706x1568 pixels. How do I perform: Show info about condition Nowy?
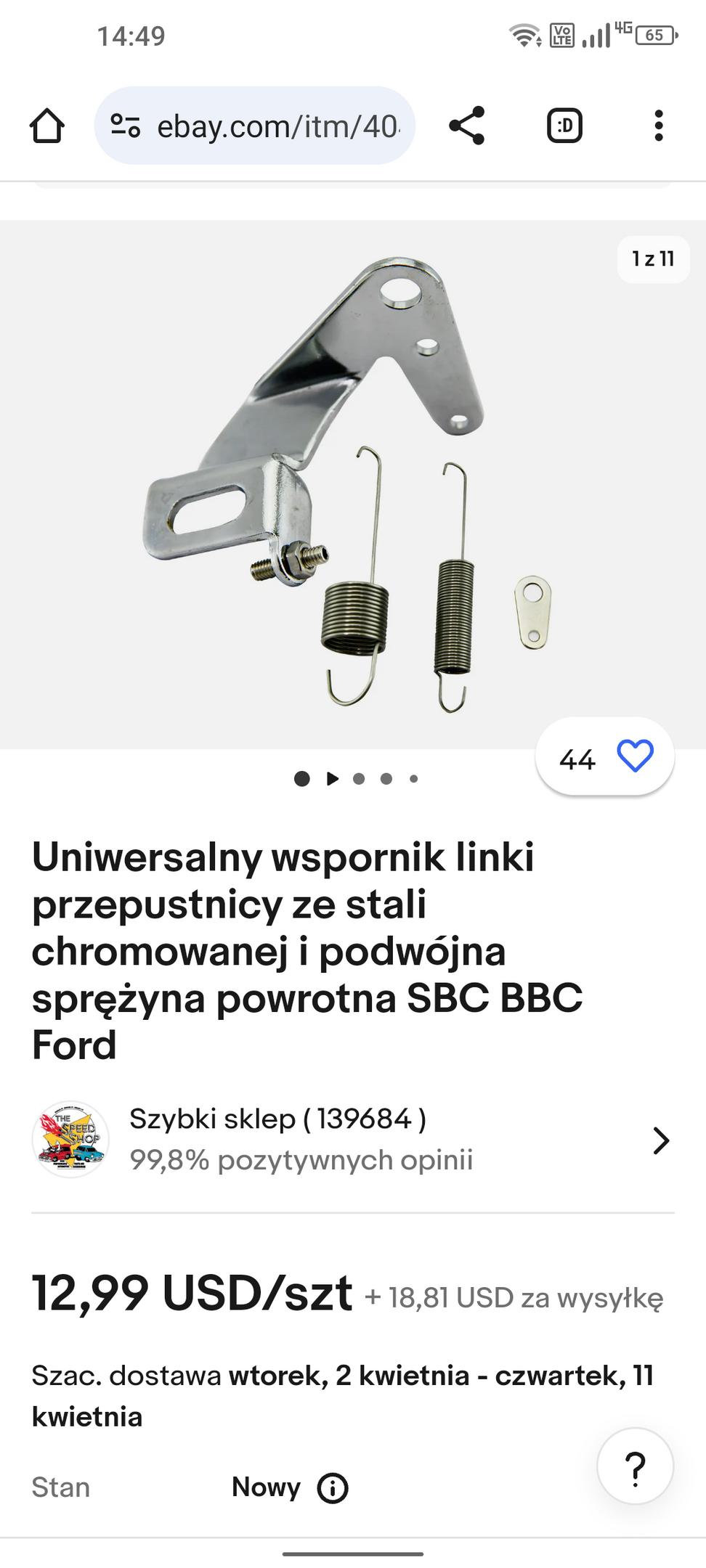[x=333, y=1488]
